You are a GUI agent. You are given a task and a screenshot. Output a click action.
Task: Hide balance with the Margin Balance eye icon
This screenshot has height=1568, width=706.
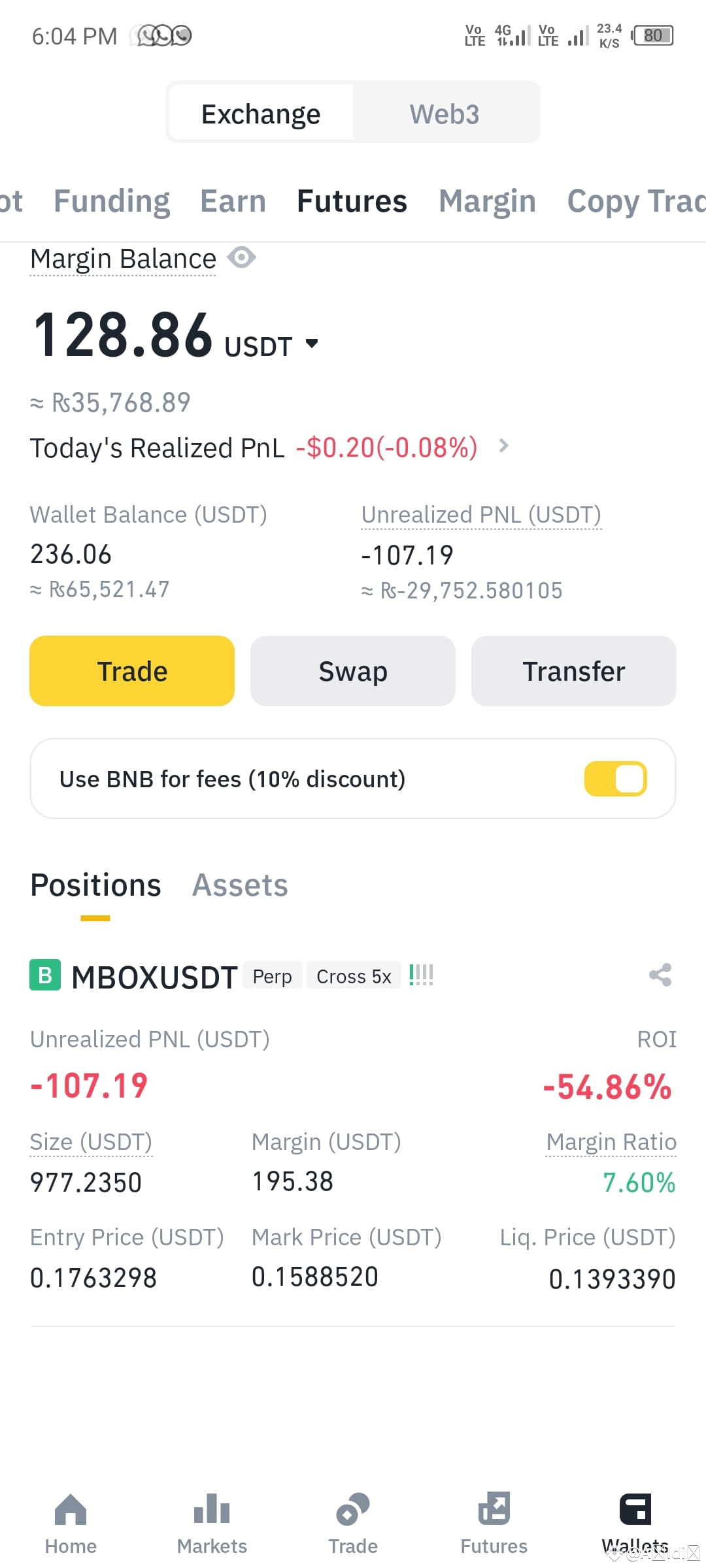tap(241, 259)
